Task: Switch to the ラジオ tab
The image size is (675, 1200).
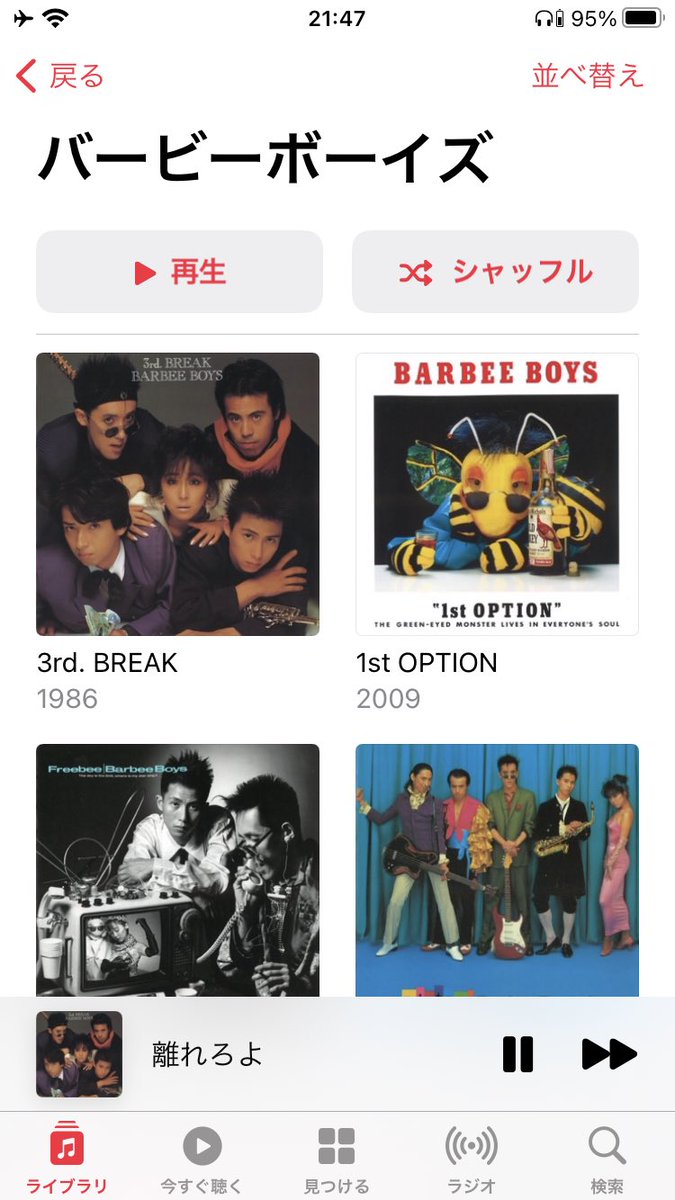Action: (x=471, y=1158)
